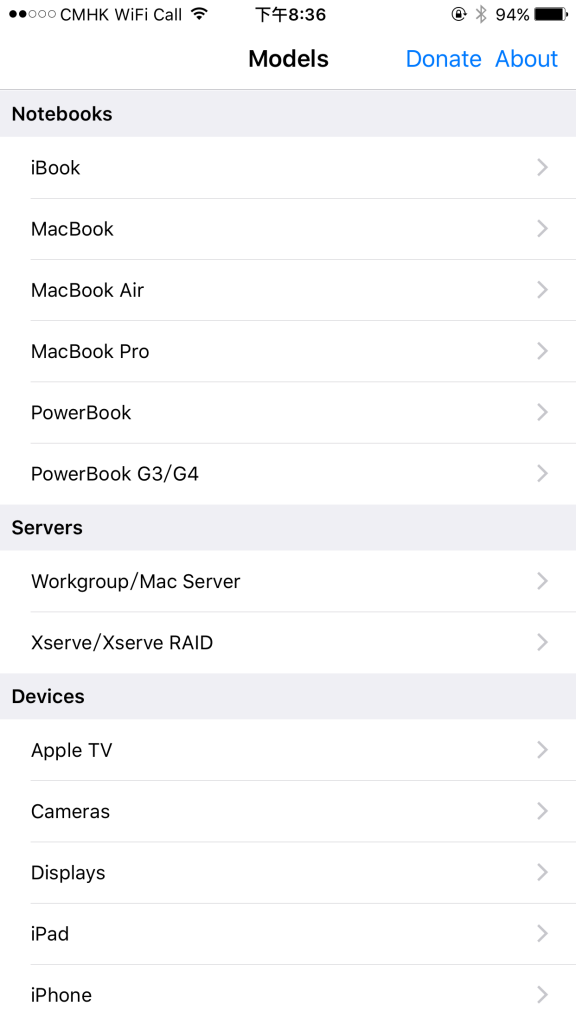View MacBook Air models

(x=288, y=290)
